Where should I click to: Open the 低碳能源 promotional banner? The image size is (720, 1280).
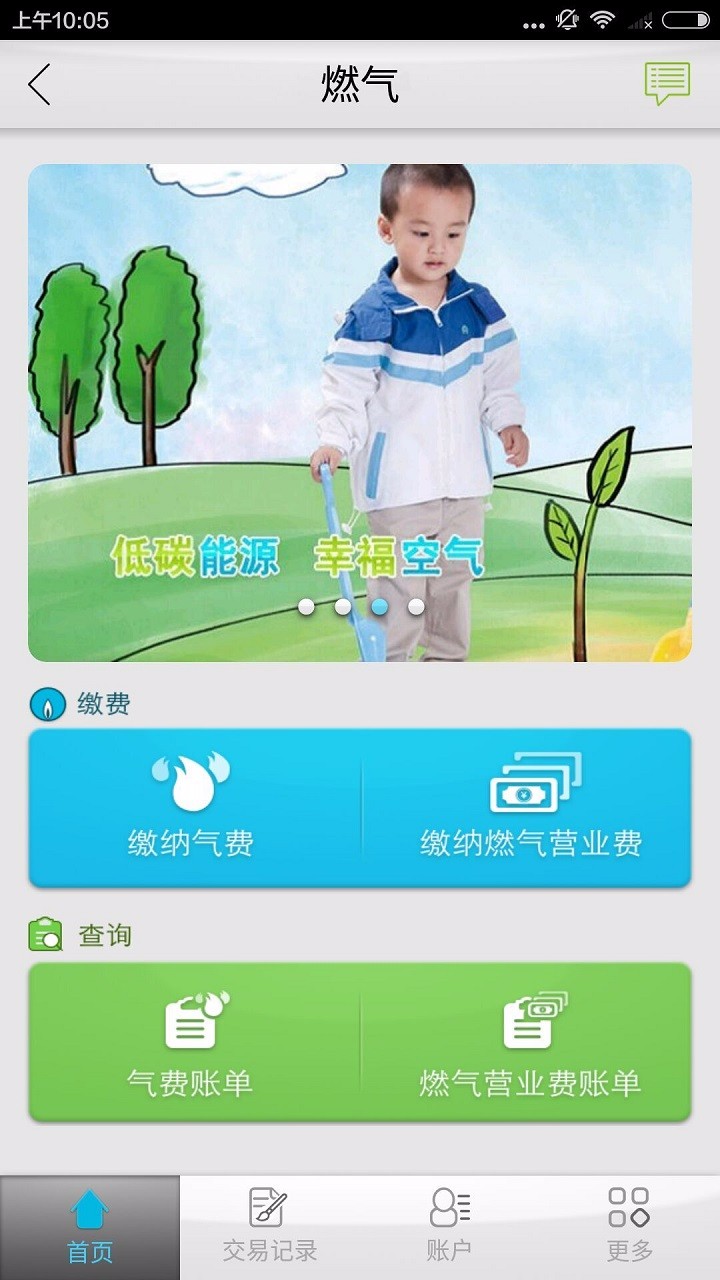[x=360, y=412]
